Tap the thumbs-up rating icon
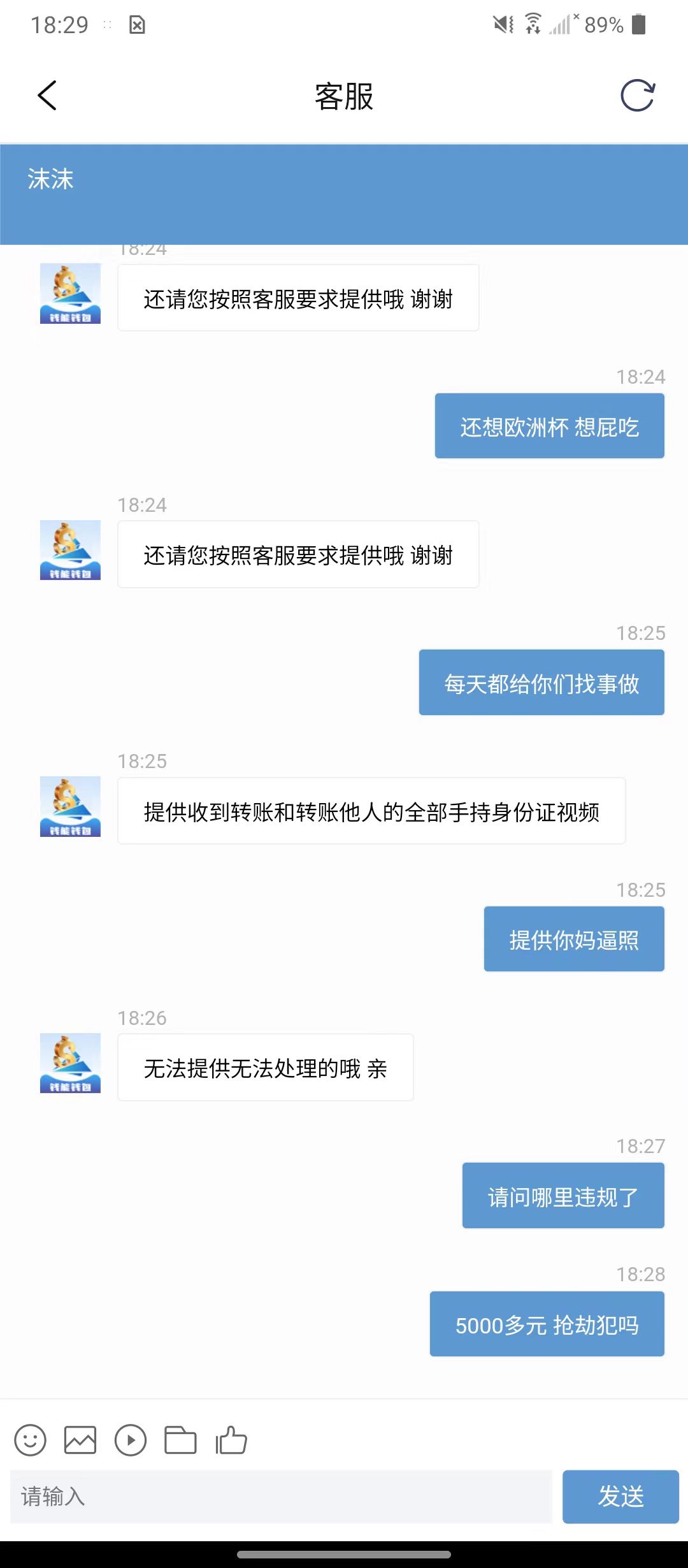This screenshot has height=1568, width=688. (x=231, y=1440)
